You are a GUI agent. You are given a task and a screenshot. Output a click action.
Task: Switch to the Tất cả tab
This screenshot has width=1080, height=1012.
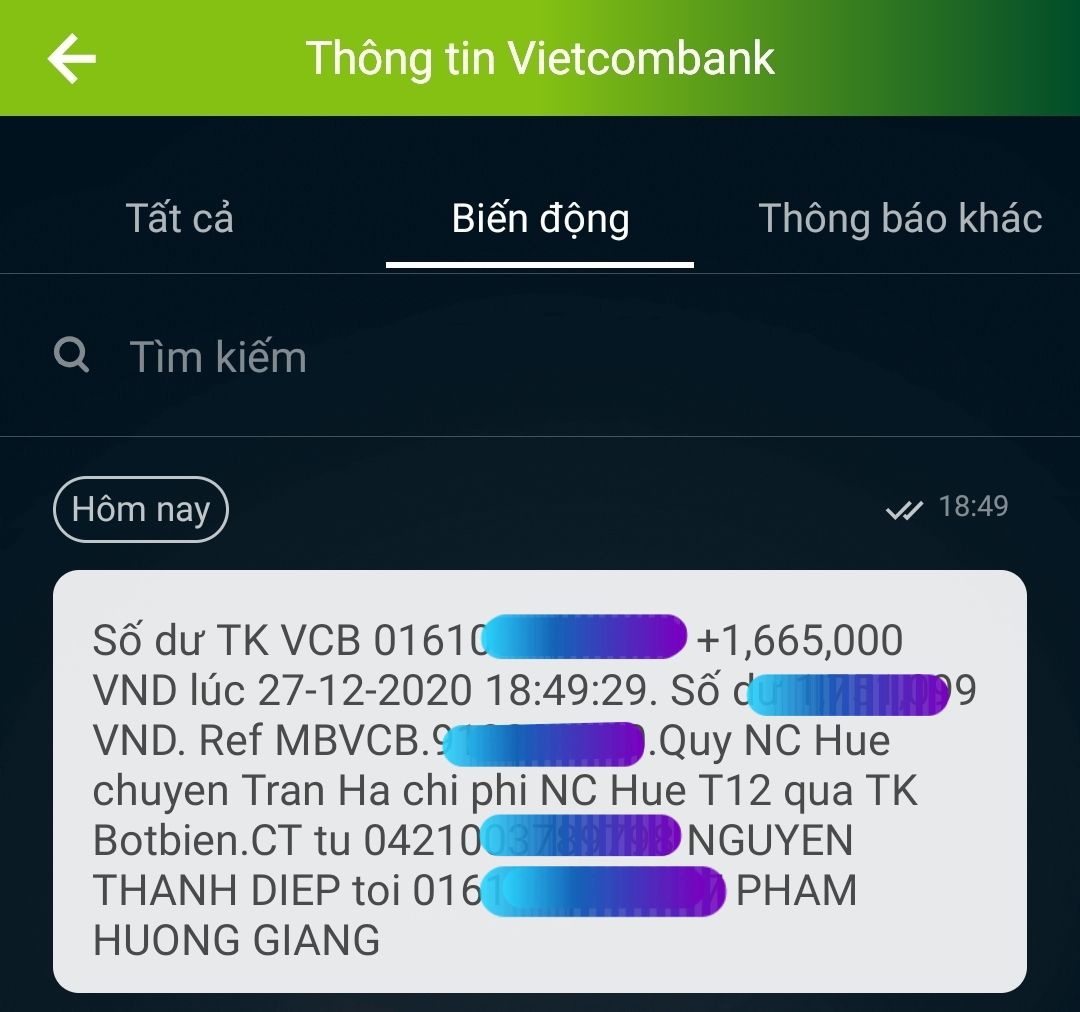(180, 219)
